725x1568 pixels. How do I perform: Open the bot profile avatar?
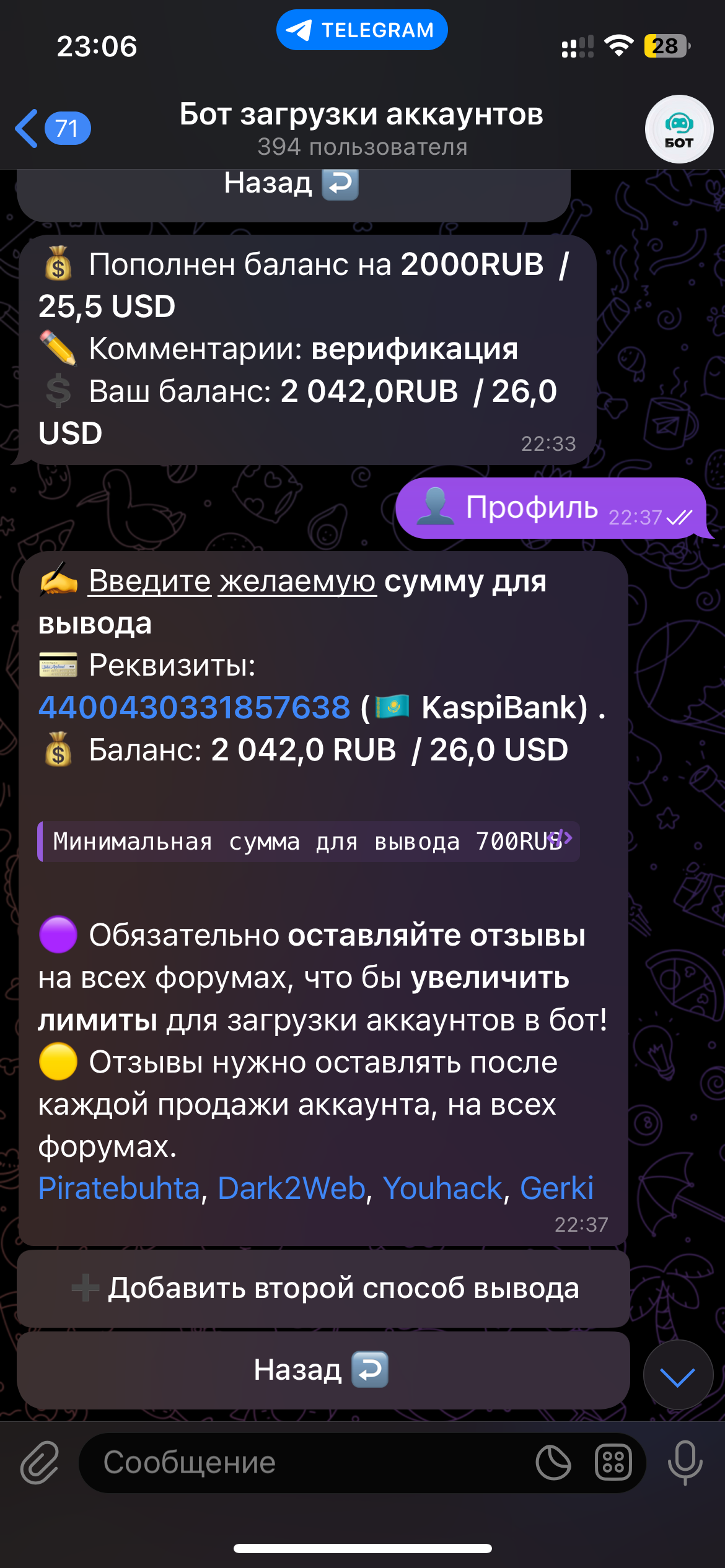[679, 129]
